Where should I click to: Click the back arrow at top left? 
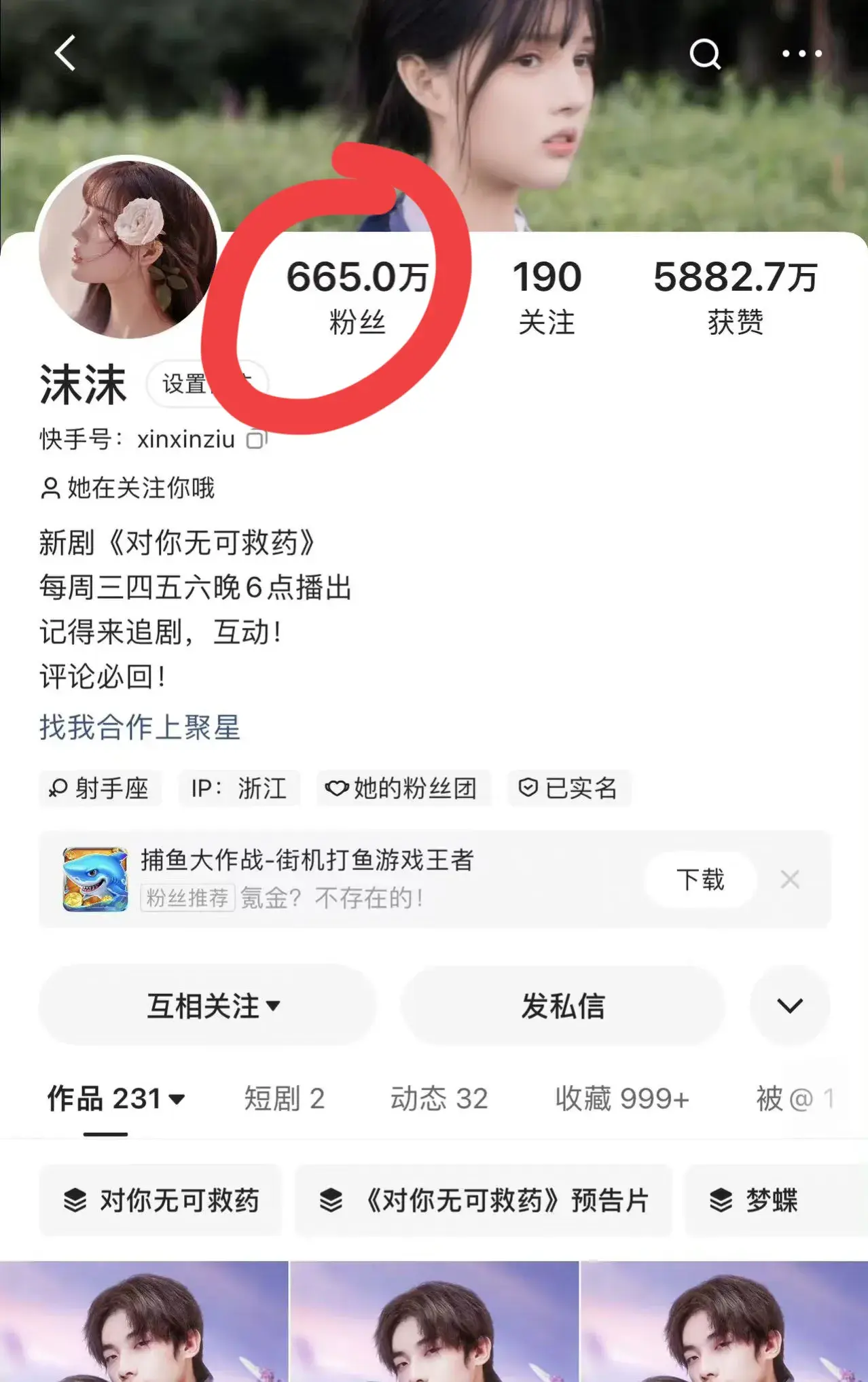pos(65,54)
